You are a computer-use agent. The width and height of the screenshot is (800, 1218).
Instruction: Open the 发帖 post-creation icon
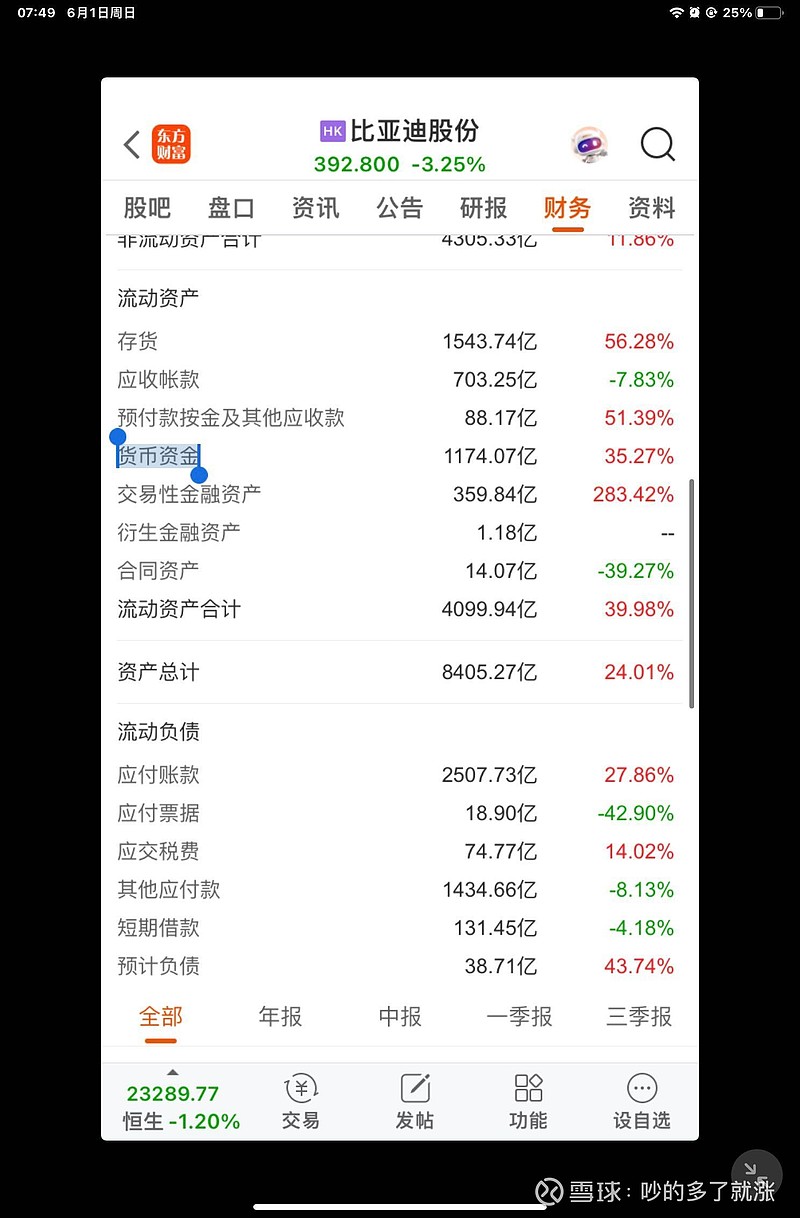coord(414,1100)
